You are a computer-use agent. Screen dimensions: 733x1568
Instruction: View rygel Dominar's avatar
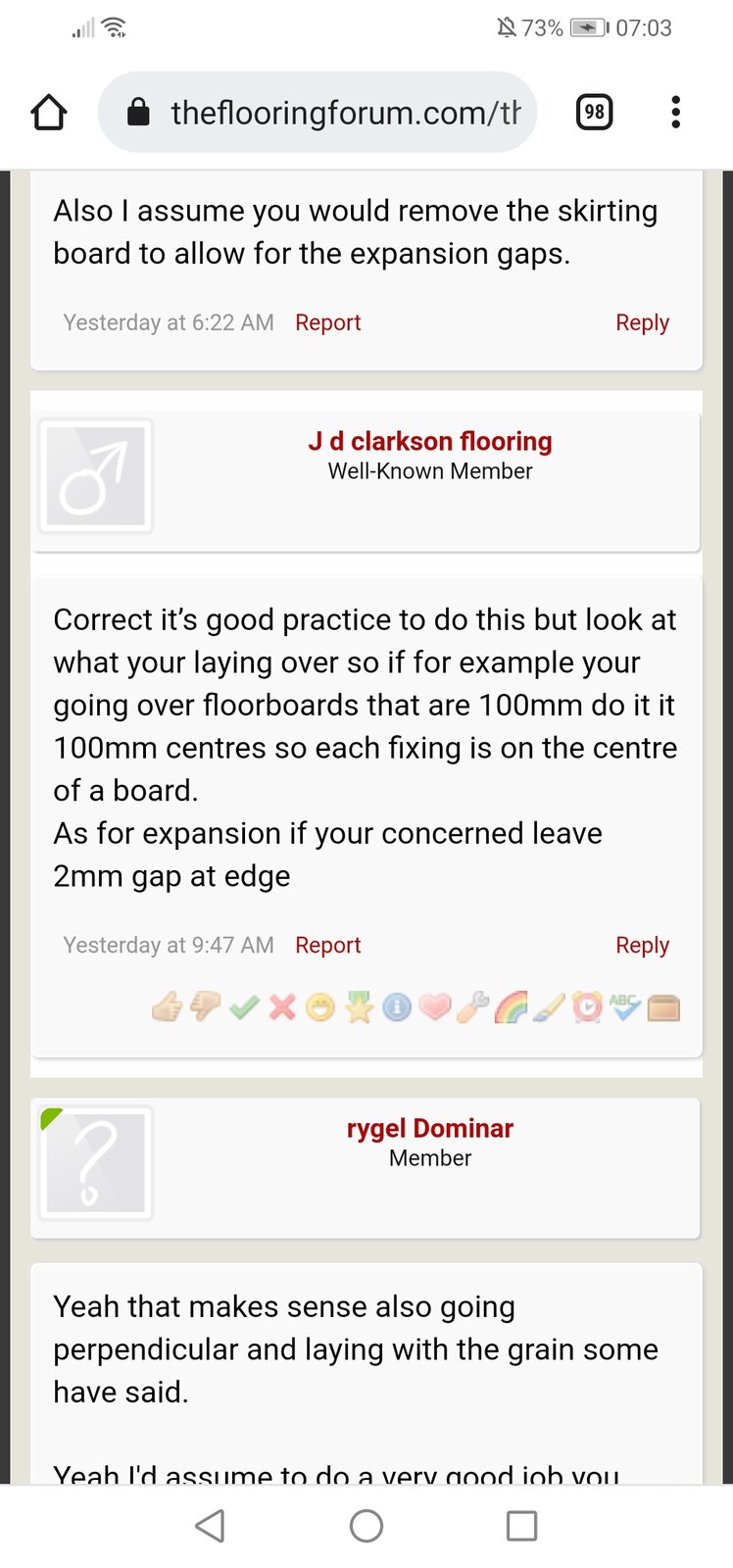click(96, 1163)
